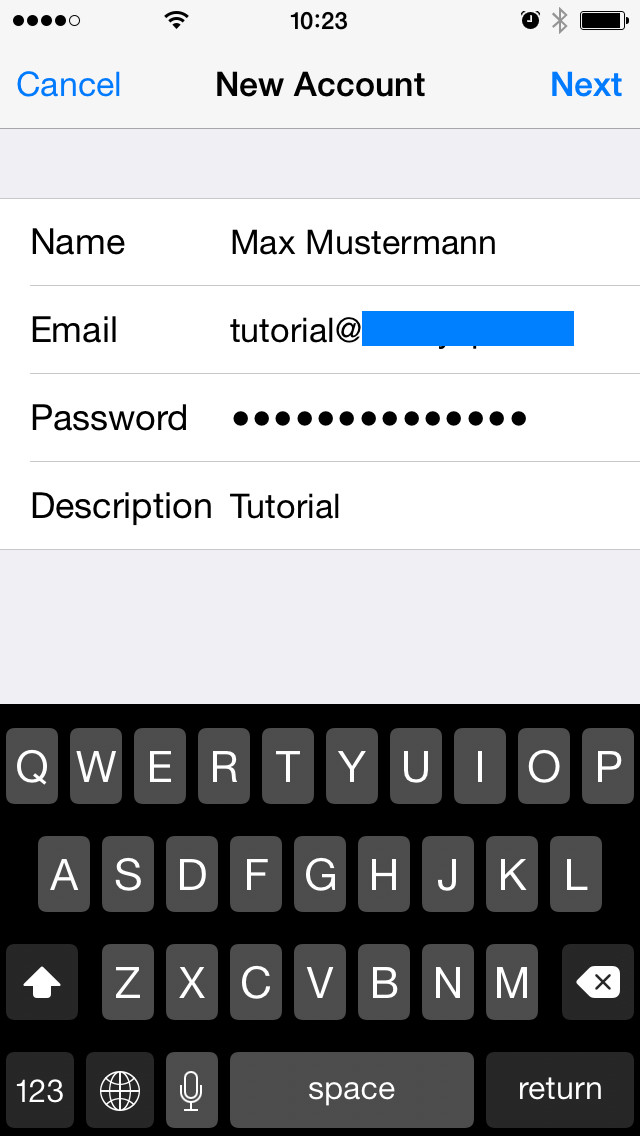The image size is (640, 1136).
Task: Tap the return key on keyboard
Action: tap(560, 1090)
